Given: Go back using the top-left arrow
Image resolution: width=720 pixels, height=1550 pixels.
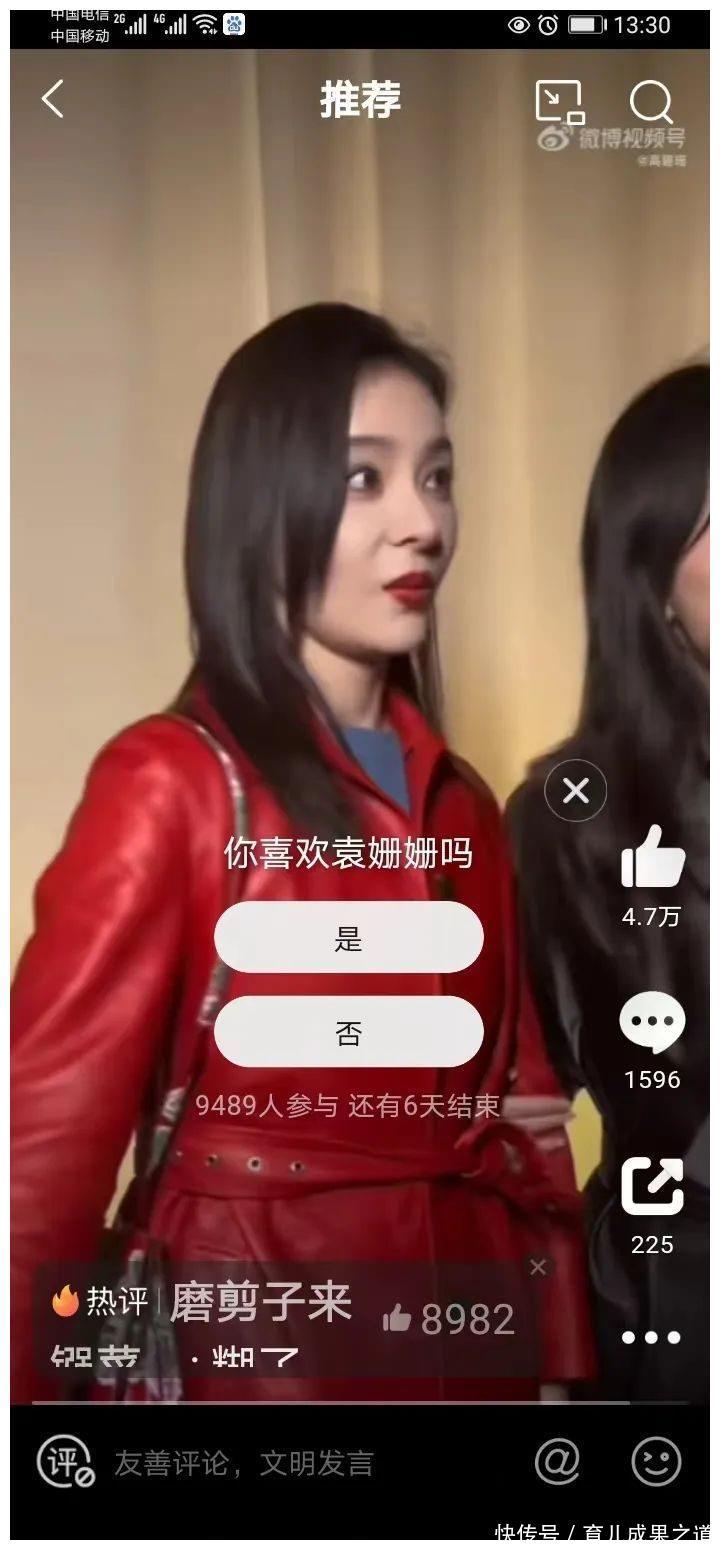Looking at the screenshot, I should click(x=53, y=99).
